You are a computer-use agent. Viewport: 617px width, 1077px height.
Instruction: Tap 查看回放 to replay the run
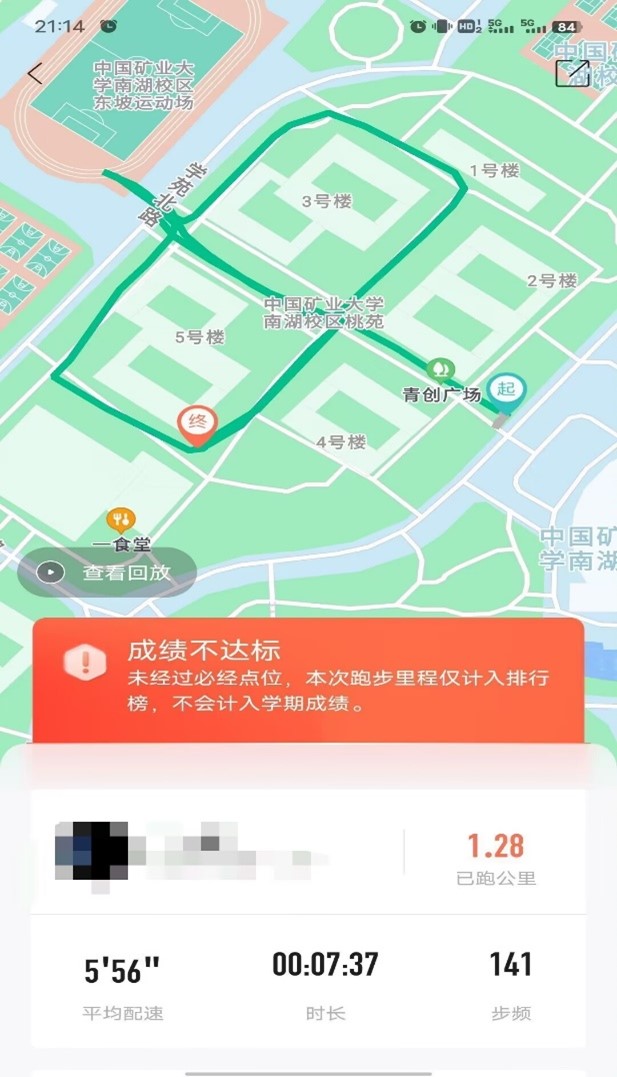click(x=107, y=573)
